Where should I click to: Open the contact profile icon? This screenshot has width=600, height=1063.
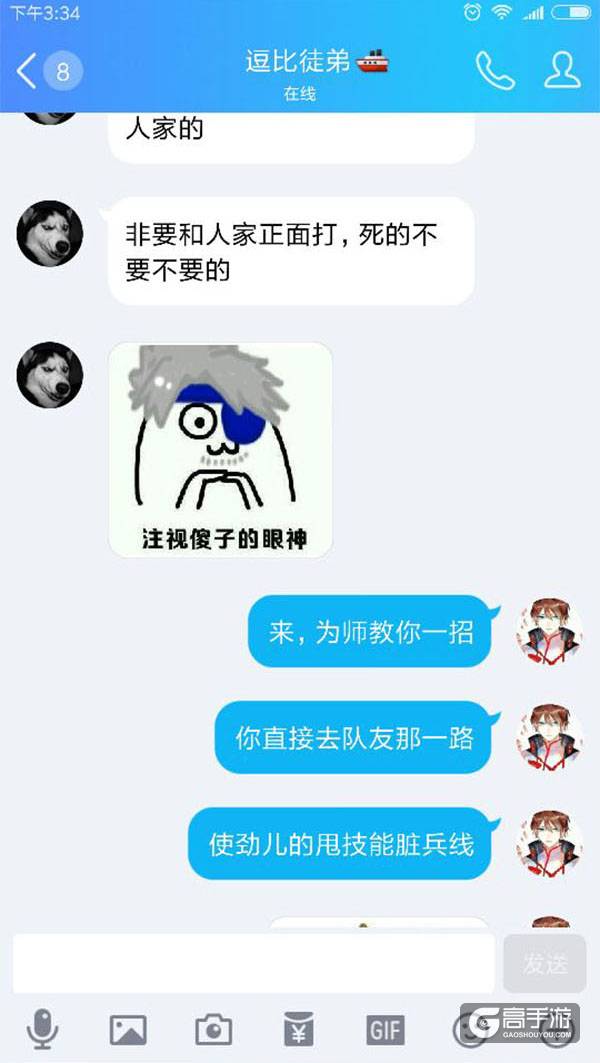pyautogui.click(x=562, y=70)
